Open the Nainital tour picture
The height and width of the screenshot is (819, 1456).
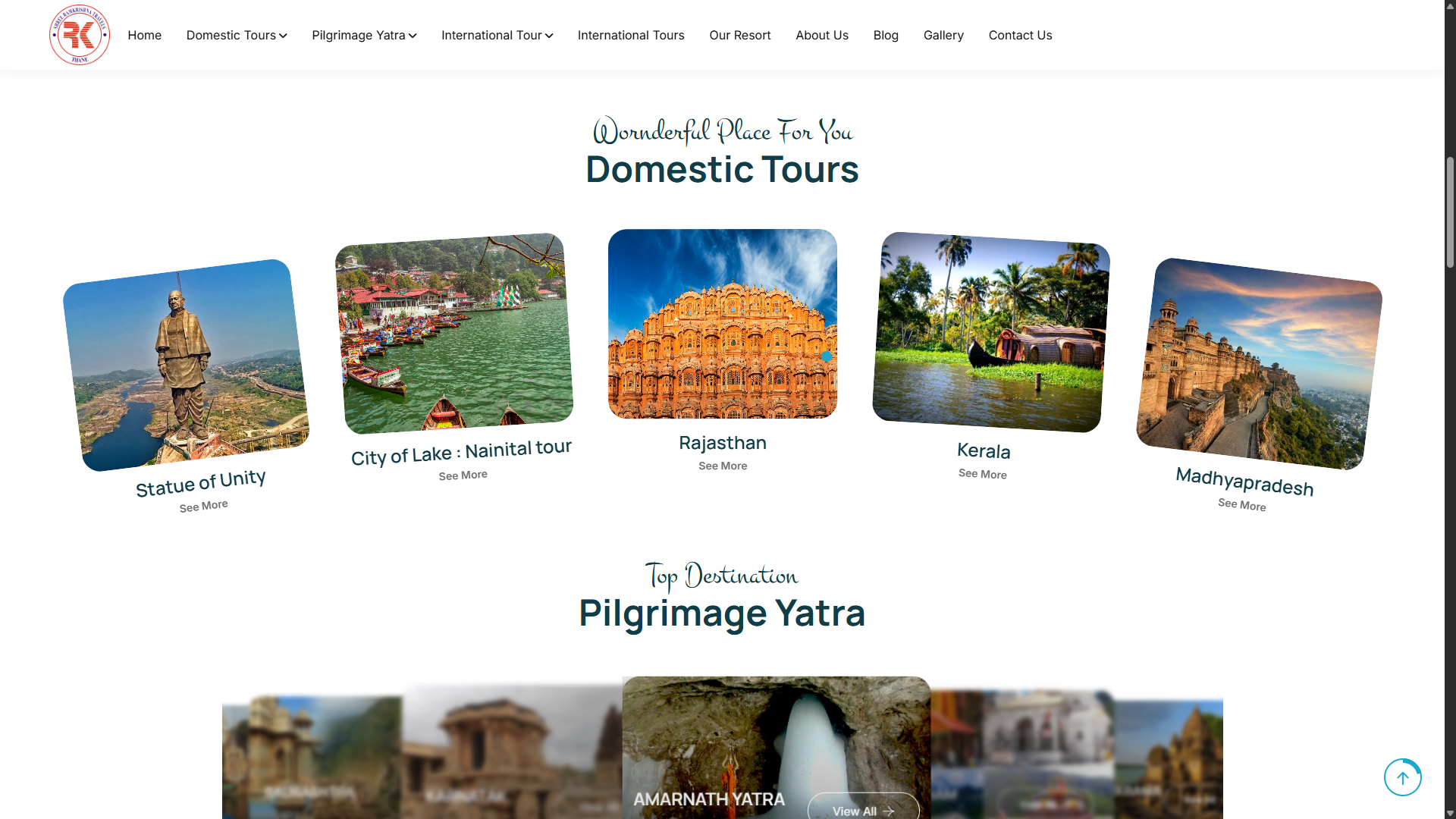click(453, 334)
